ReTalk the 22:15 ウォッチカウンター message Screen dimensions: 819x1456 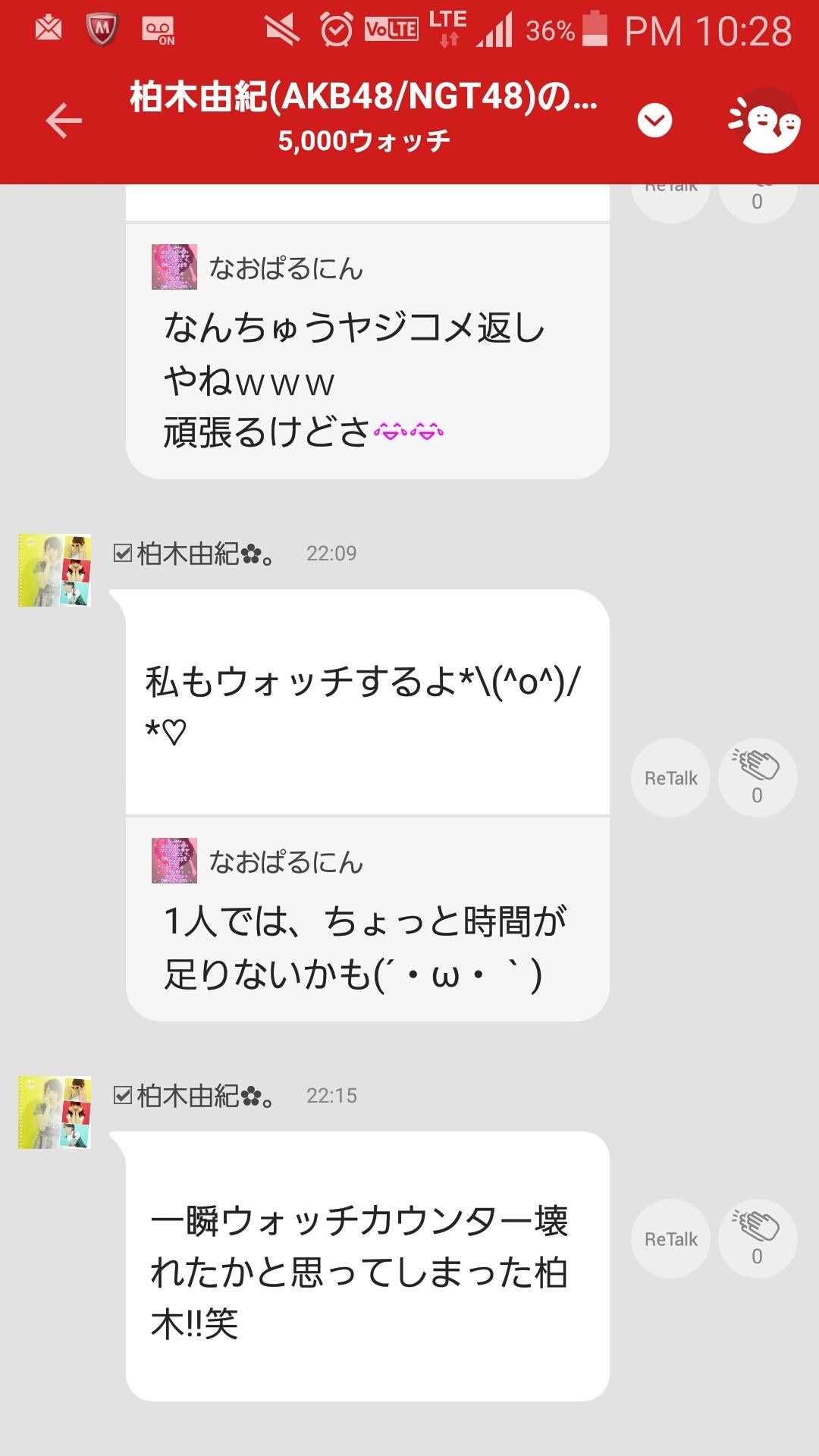pos(670,1239)
